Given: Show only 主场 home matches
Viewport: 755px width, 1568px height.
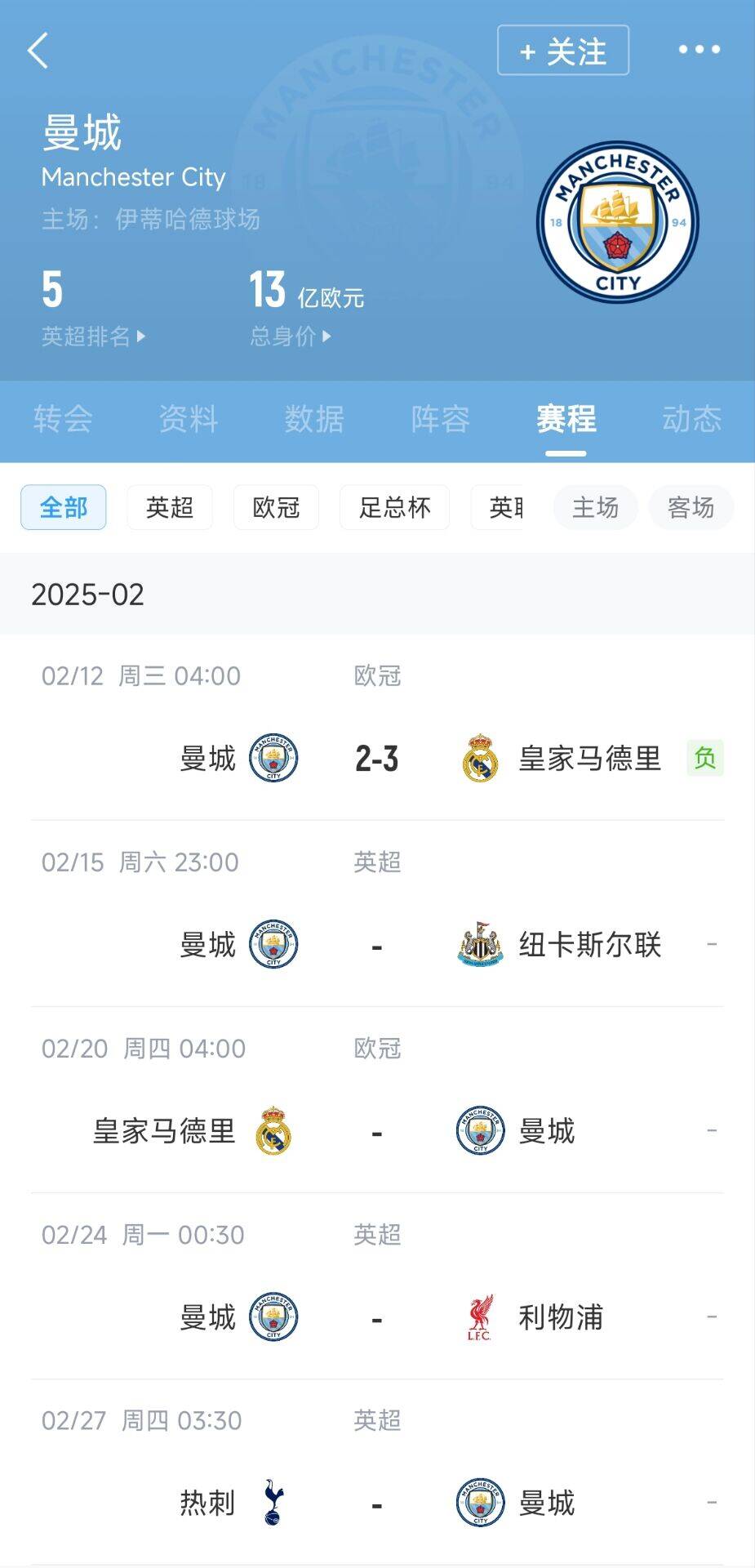Looking at the screenshot, I should 595,507.
